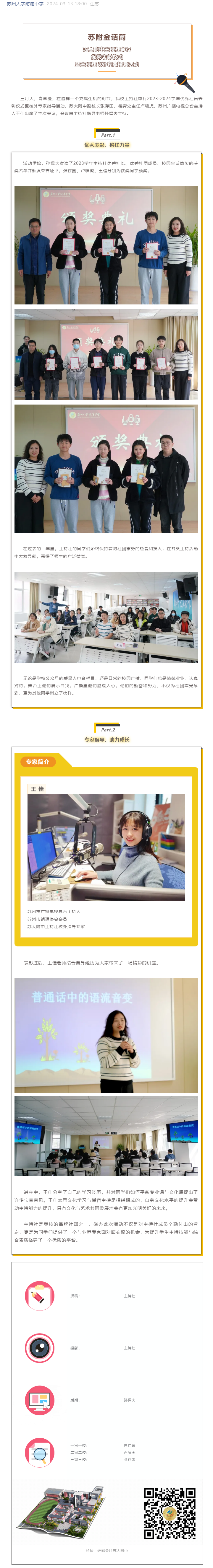Open the 苏州大学附属中学 account link

25,4
